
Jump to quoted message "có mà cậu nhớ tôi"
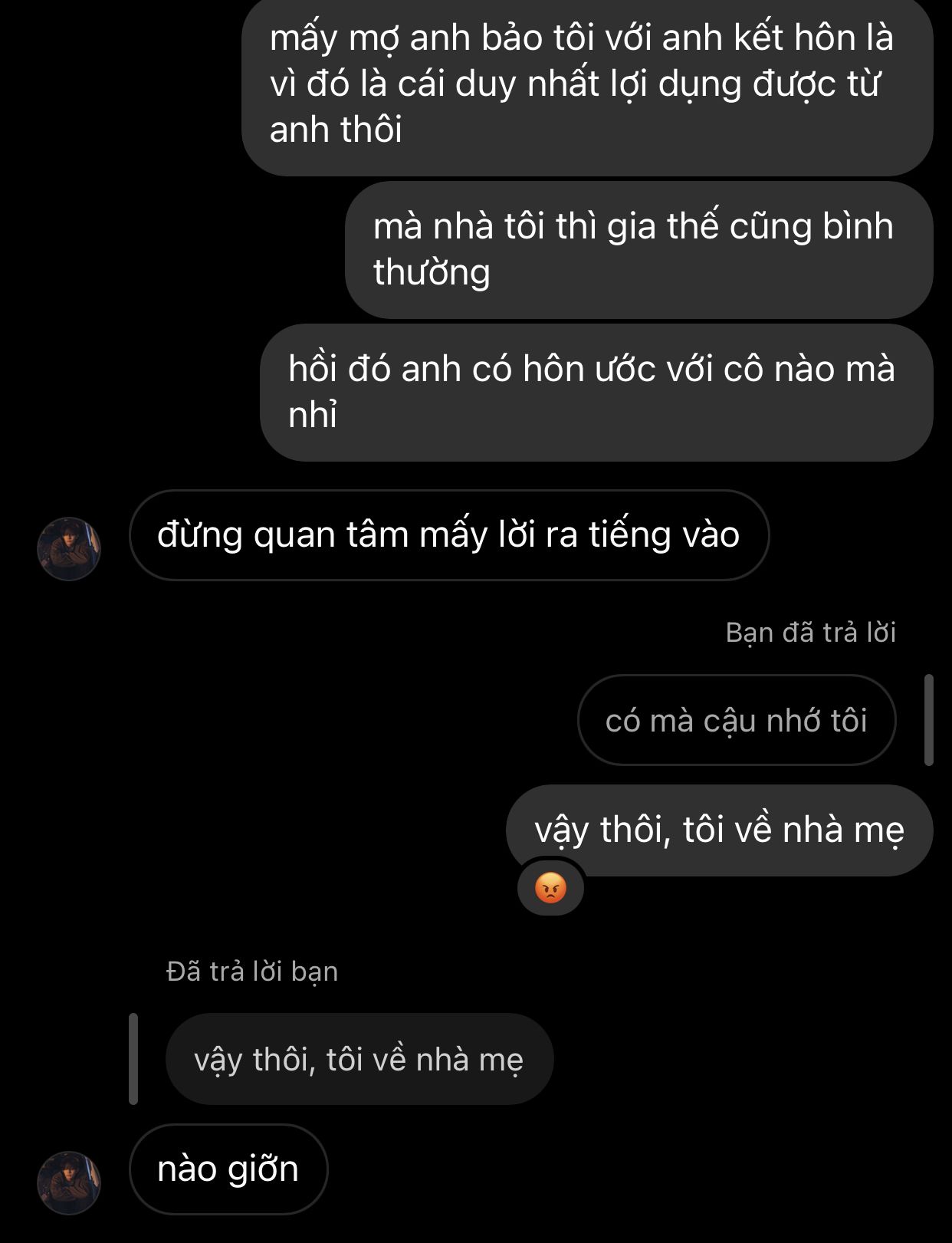pyautogui.click(x=736, y=720)
